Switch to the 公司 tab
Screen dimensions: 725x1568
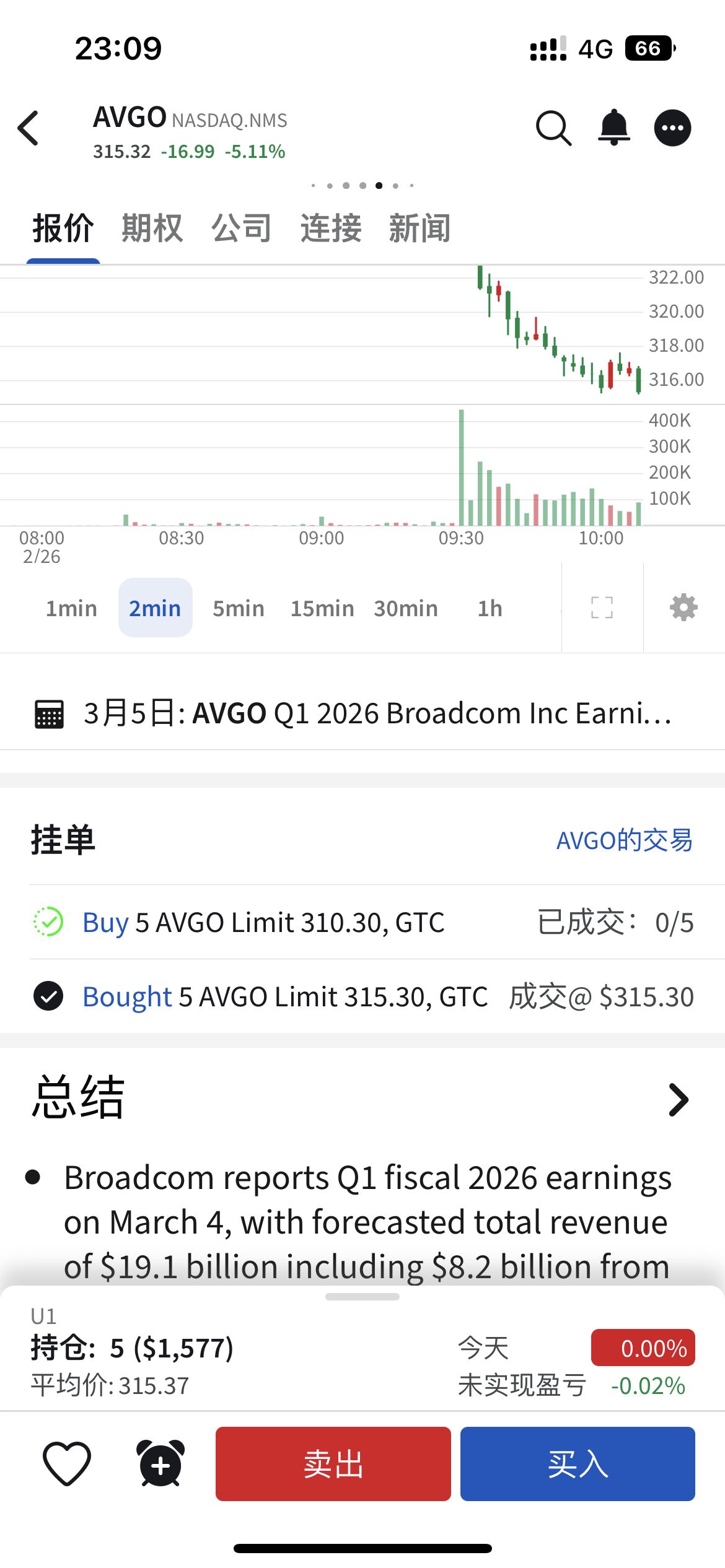click(x=241, y=229)
